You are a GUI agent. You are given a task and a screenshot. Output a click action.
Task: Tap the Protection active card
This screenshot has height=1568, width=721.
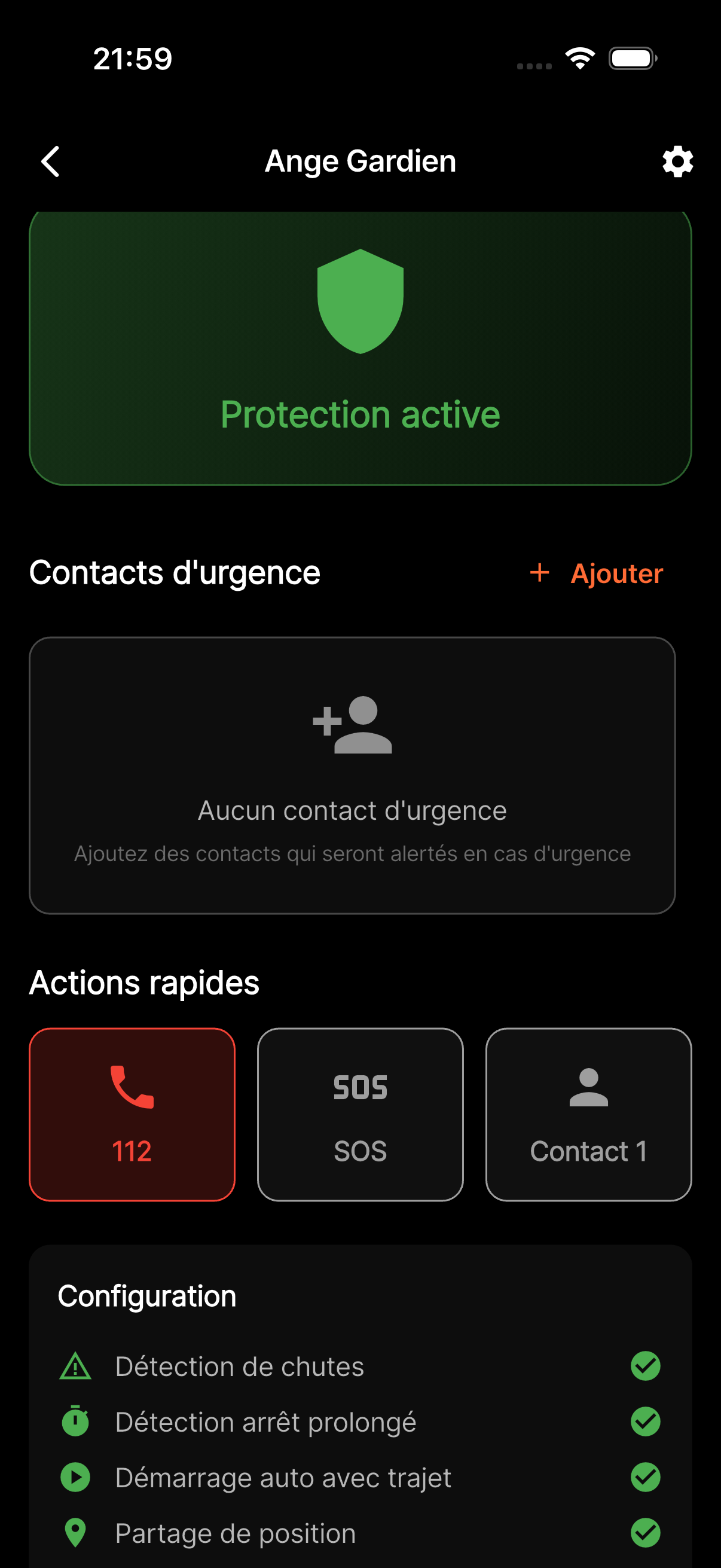pos(360,347)
